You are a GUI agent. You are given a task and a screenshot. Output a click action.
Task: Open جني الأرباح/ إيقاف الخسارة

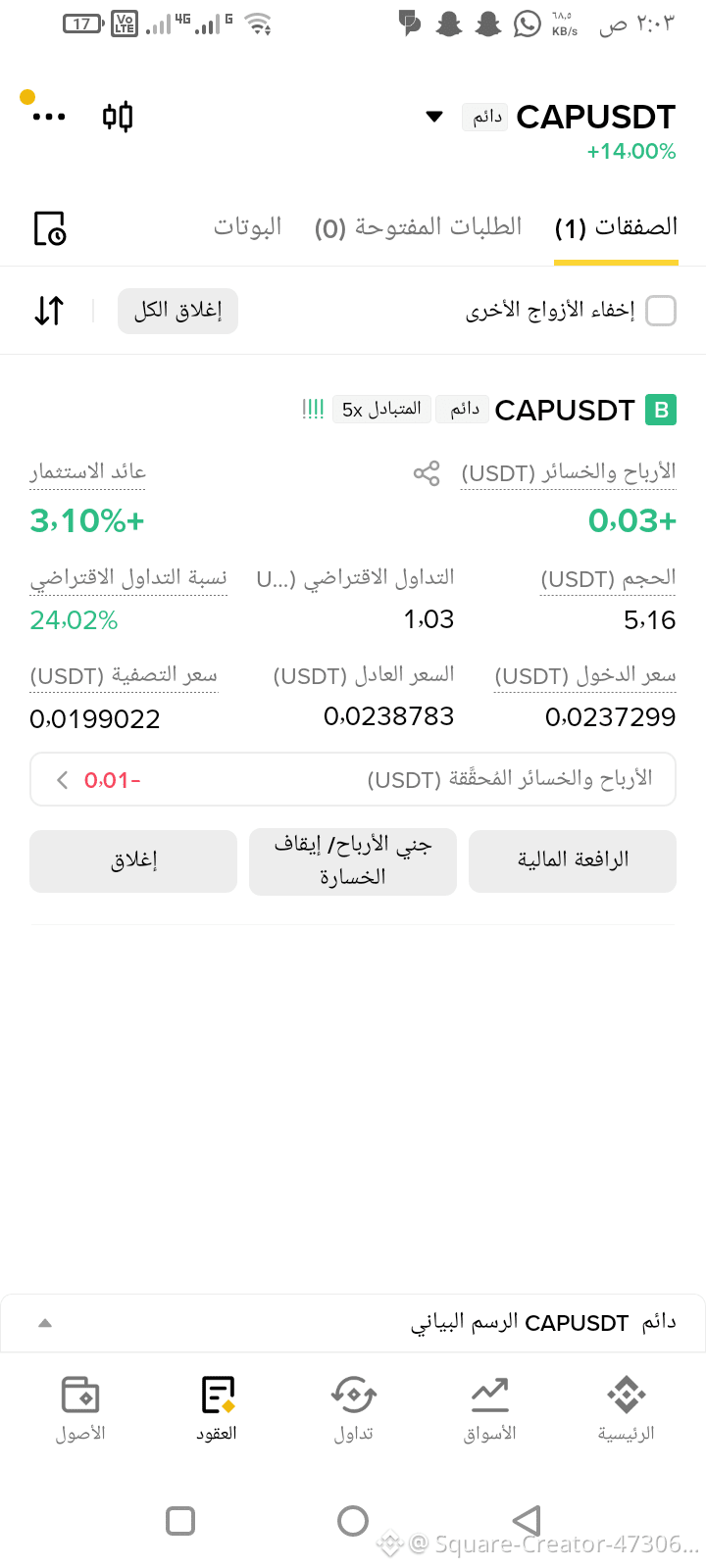(x=353, y=860)
